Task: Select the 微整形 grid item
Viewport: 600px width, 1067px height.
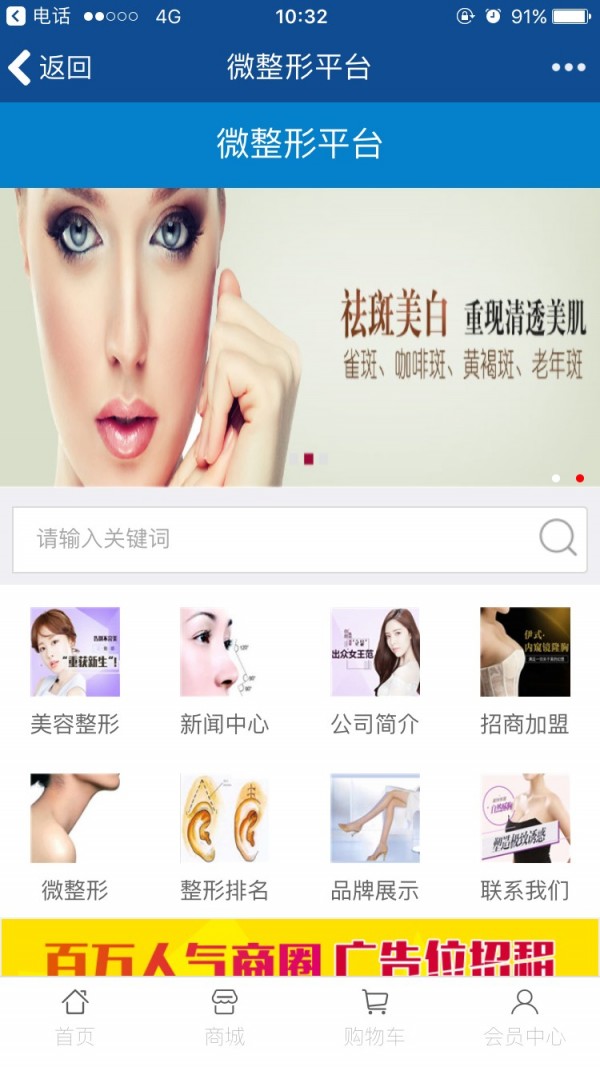Action: tap(75, 835)
